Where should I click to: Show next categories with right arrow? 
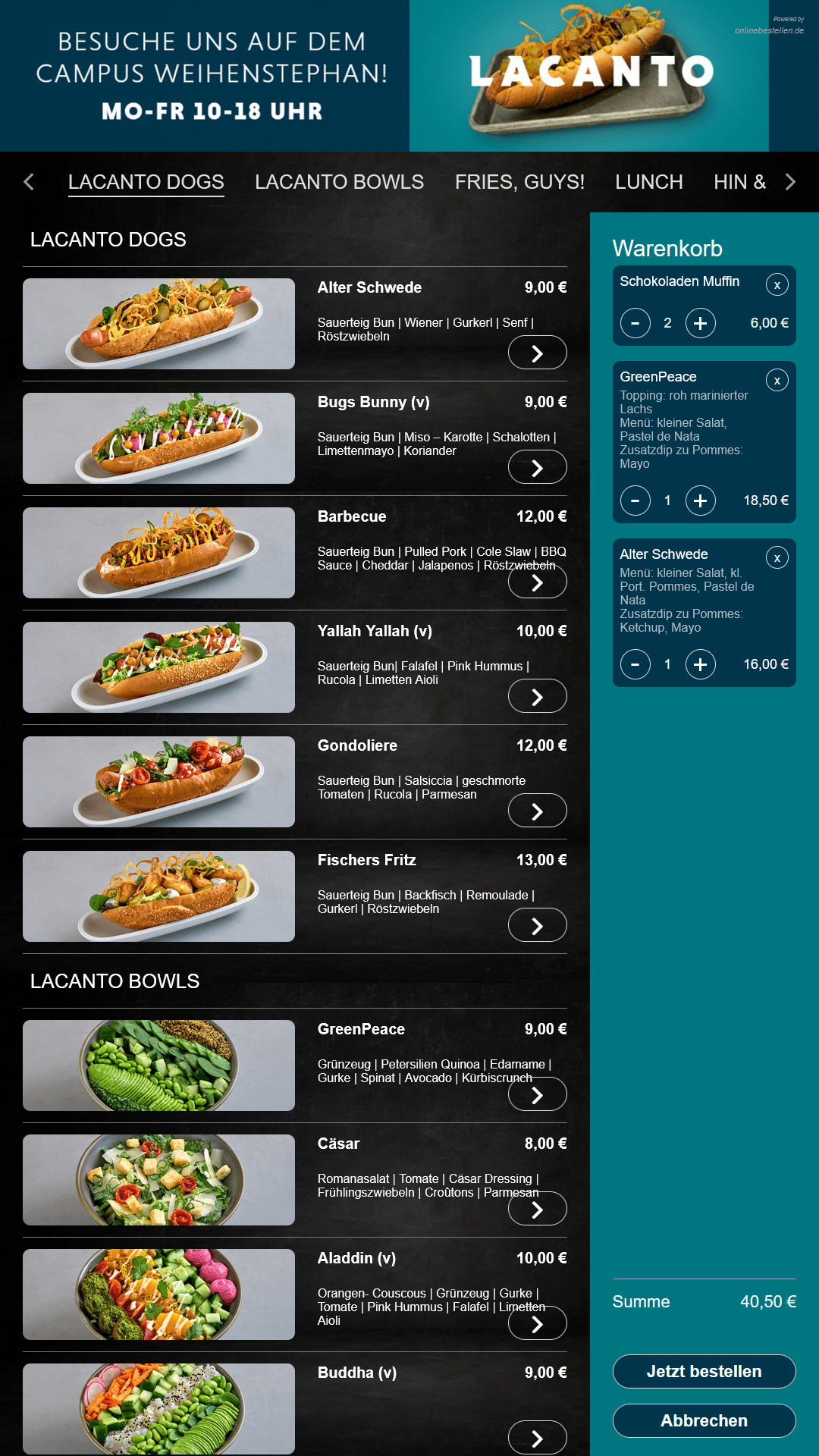click(790, 182)
